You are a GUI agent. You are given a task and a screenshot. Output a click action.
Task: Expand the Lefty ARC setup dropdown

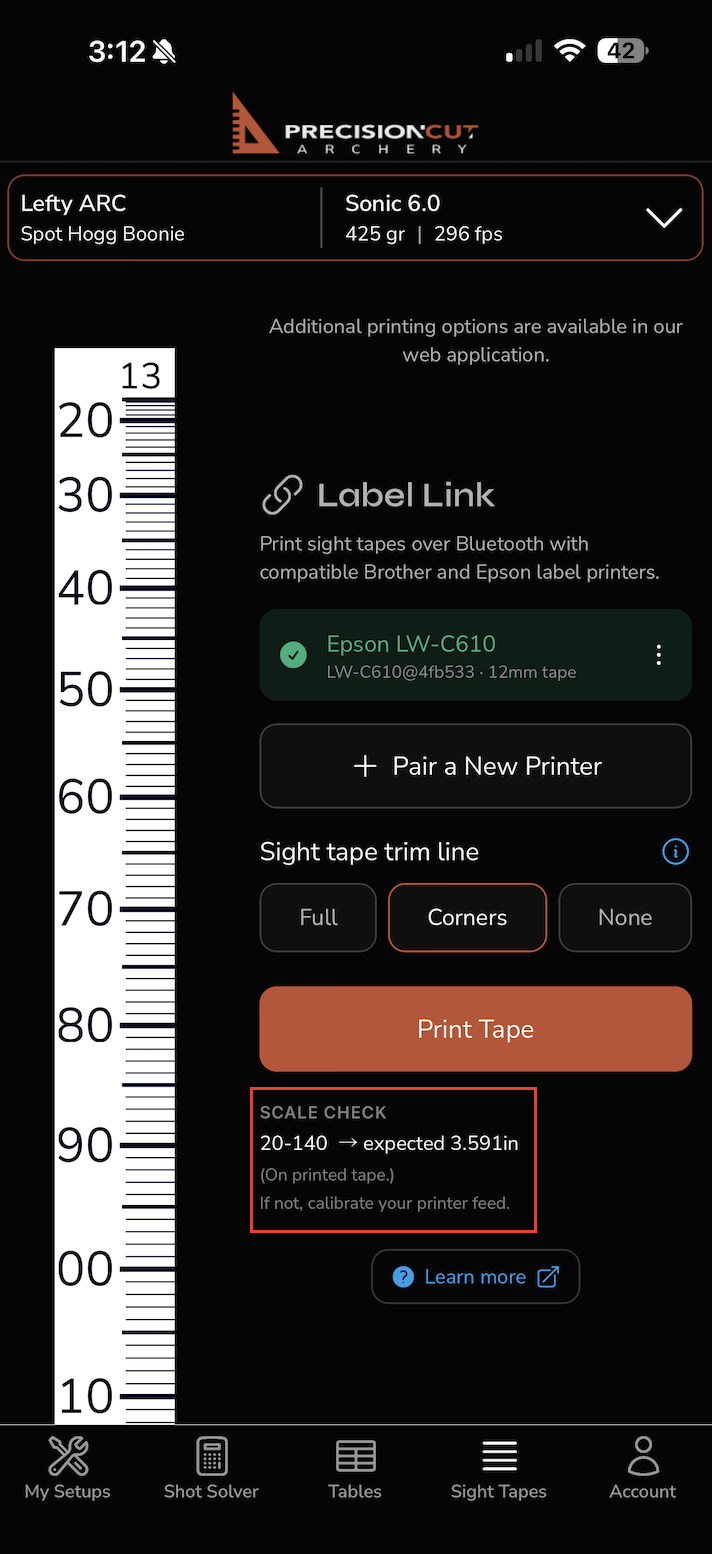(x=664, y=218)
